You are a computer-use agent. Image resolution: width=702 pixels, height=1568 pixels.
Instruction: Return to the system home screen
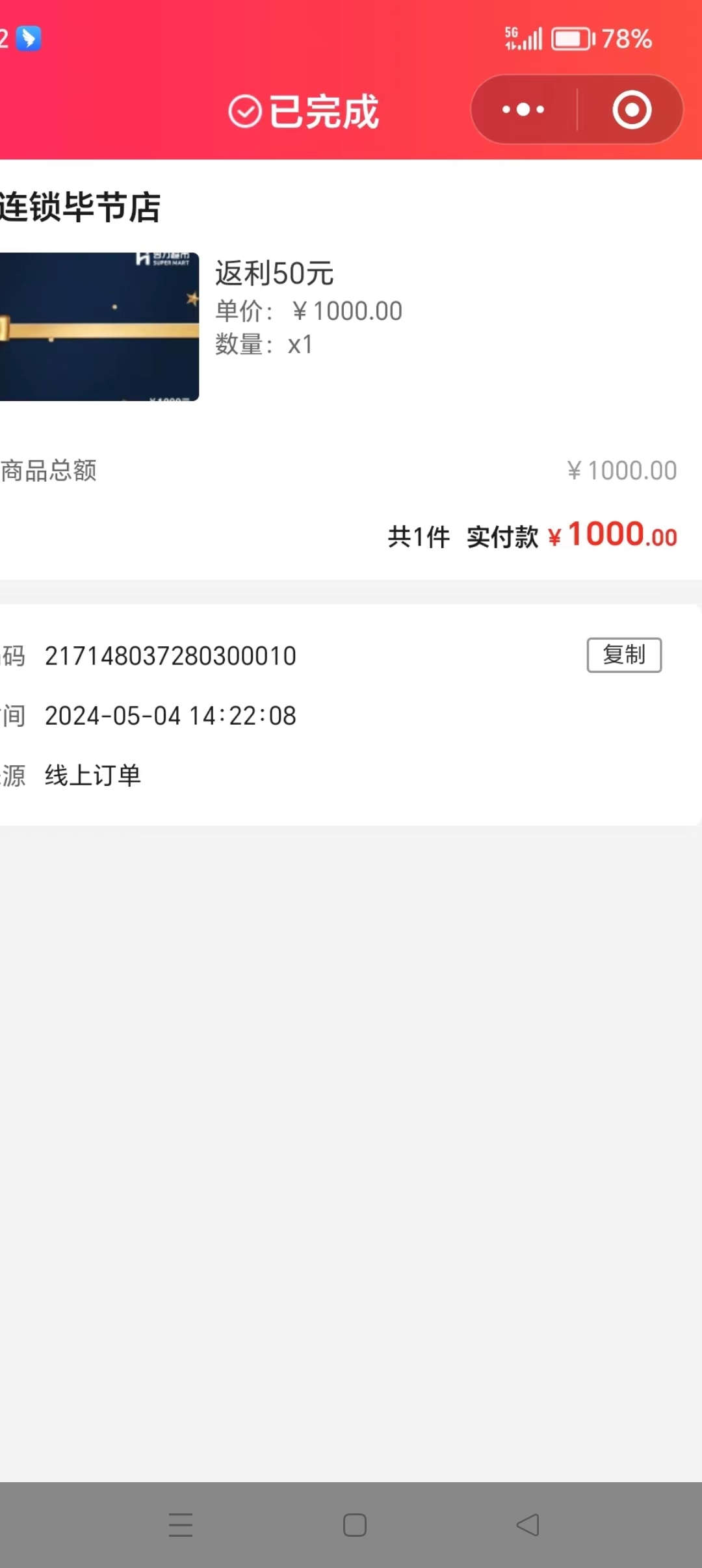pyautogui.click(x=354, y=1524)
